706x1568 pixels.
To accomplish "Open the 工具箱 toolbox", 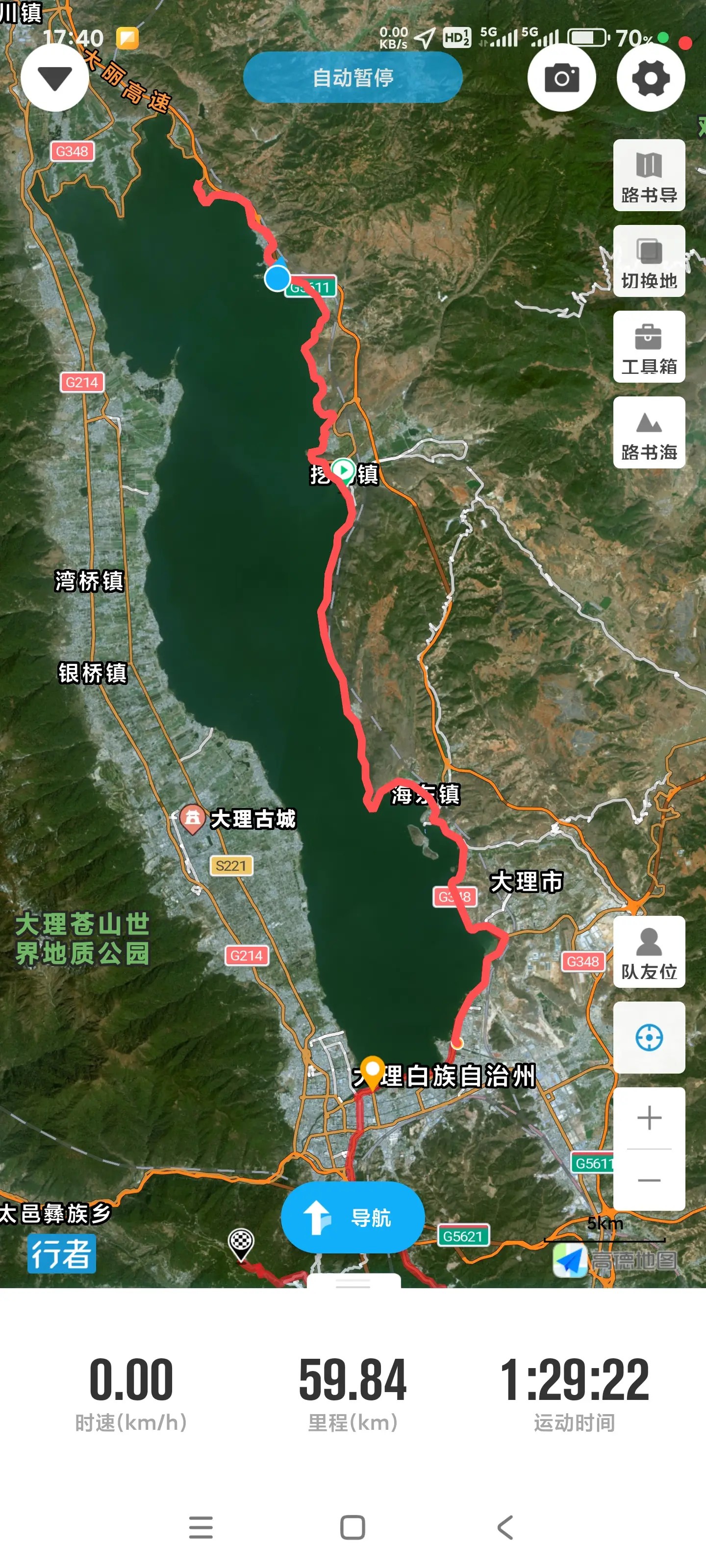I will [649, 347].
